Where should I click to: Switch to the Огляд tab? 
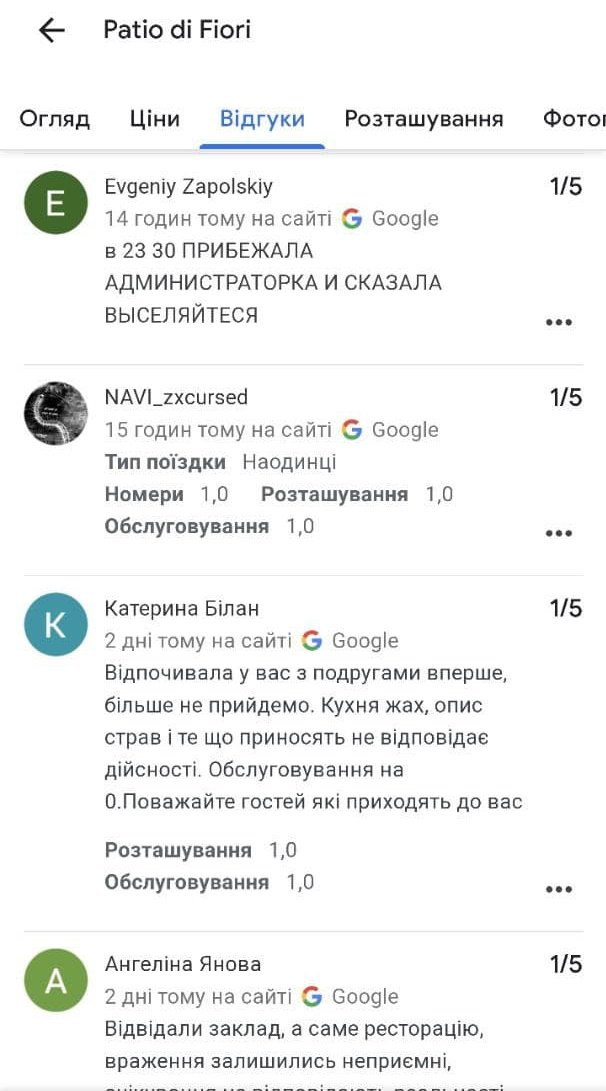pos(55,120)
